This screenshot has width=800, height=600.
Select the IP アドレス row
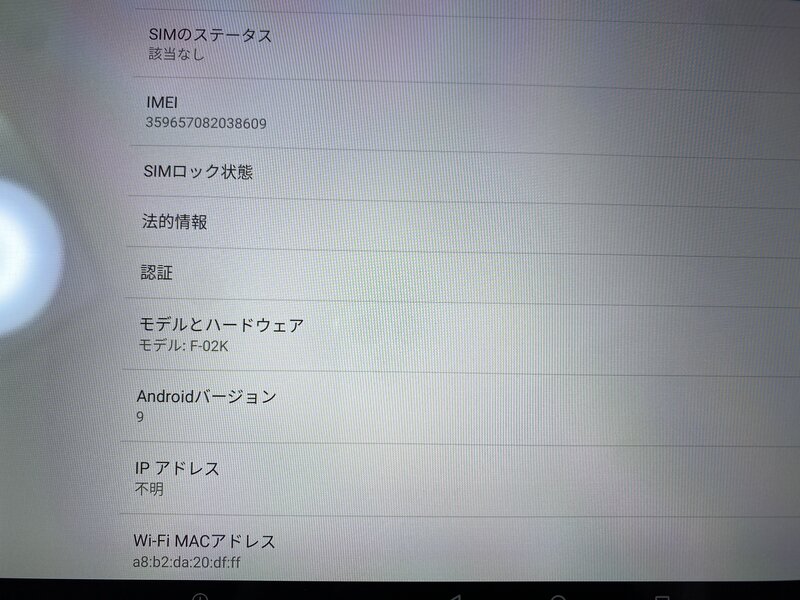[178, 478]
